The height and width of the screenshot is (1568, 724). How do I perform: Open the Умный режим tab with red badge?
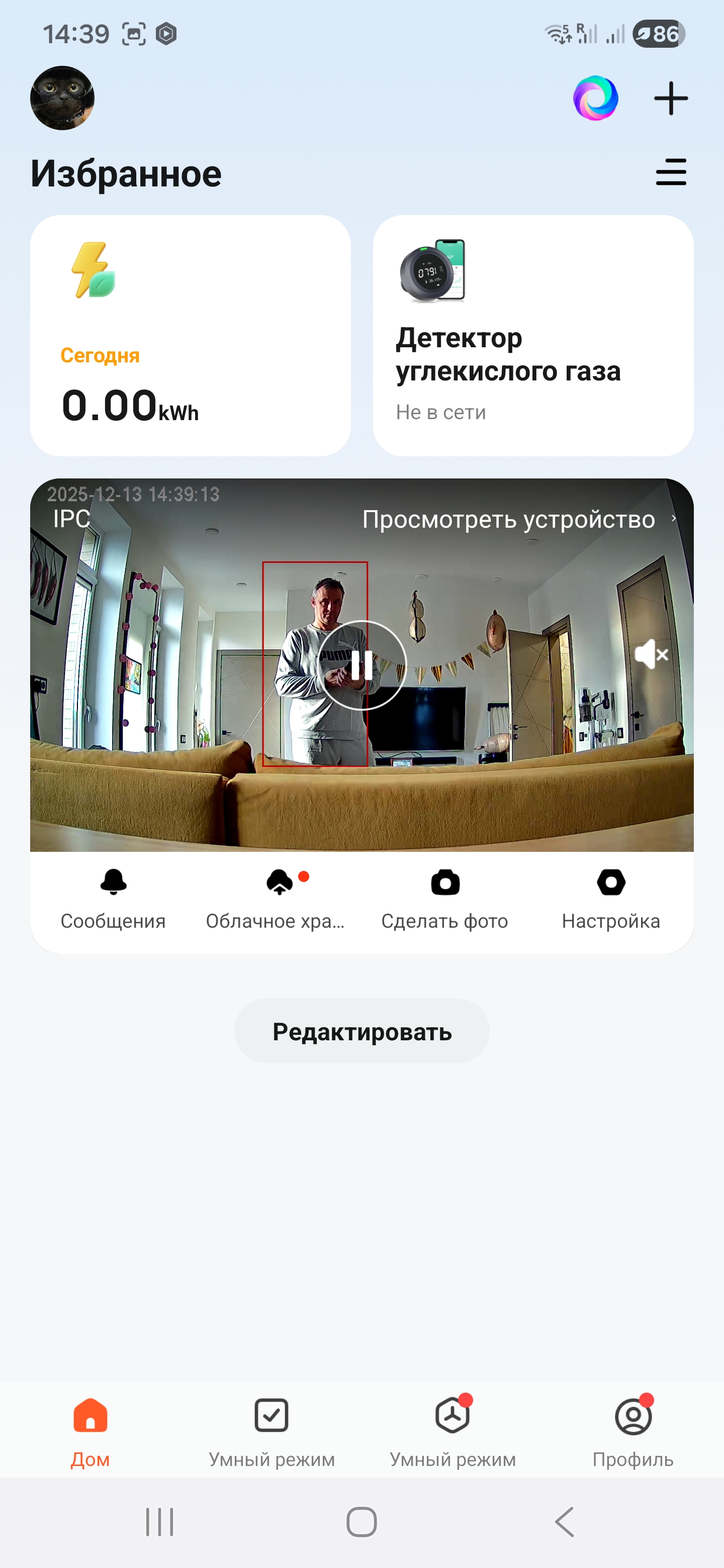pos(452,1430)
